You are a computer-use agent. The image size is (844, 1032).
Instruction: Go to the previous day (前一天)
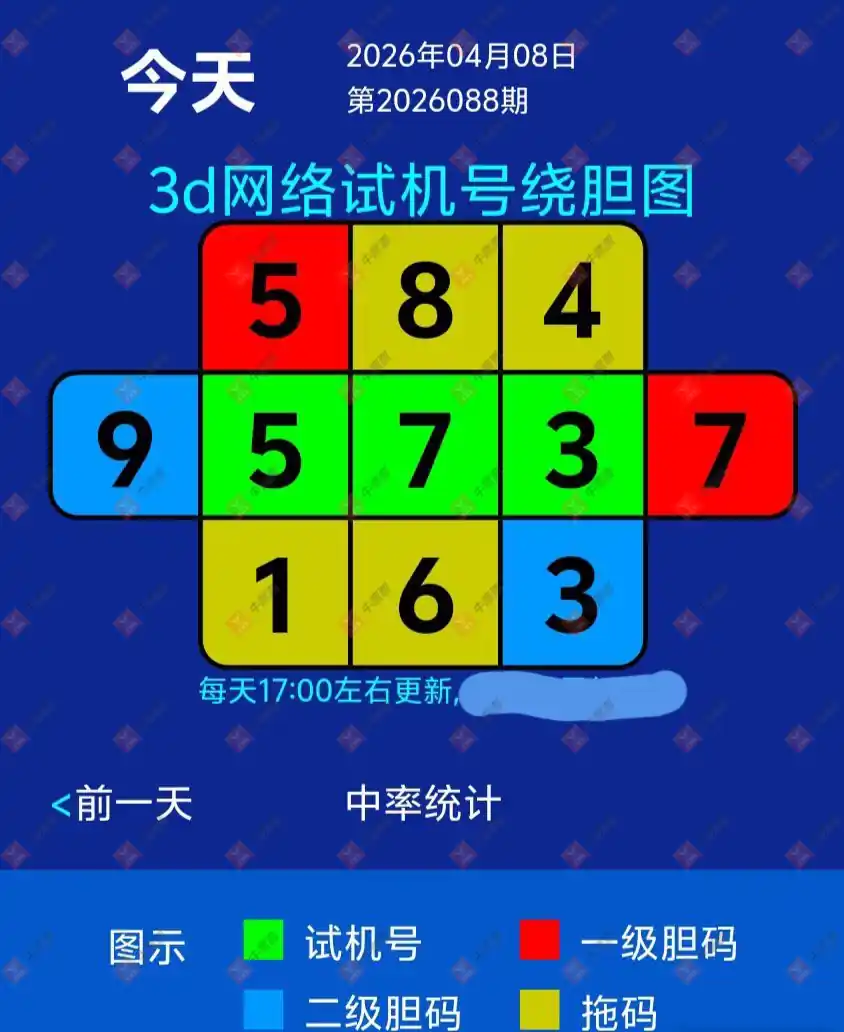(122, 804)
